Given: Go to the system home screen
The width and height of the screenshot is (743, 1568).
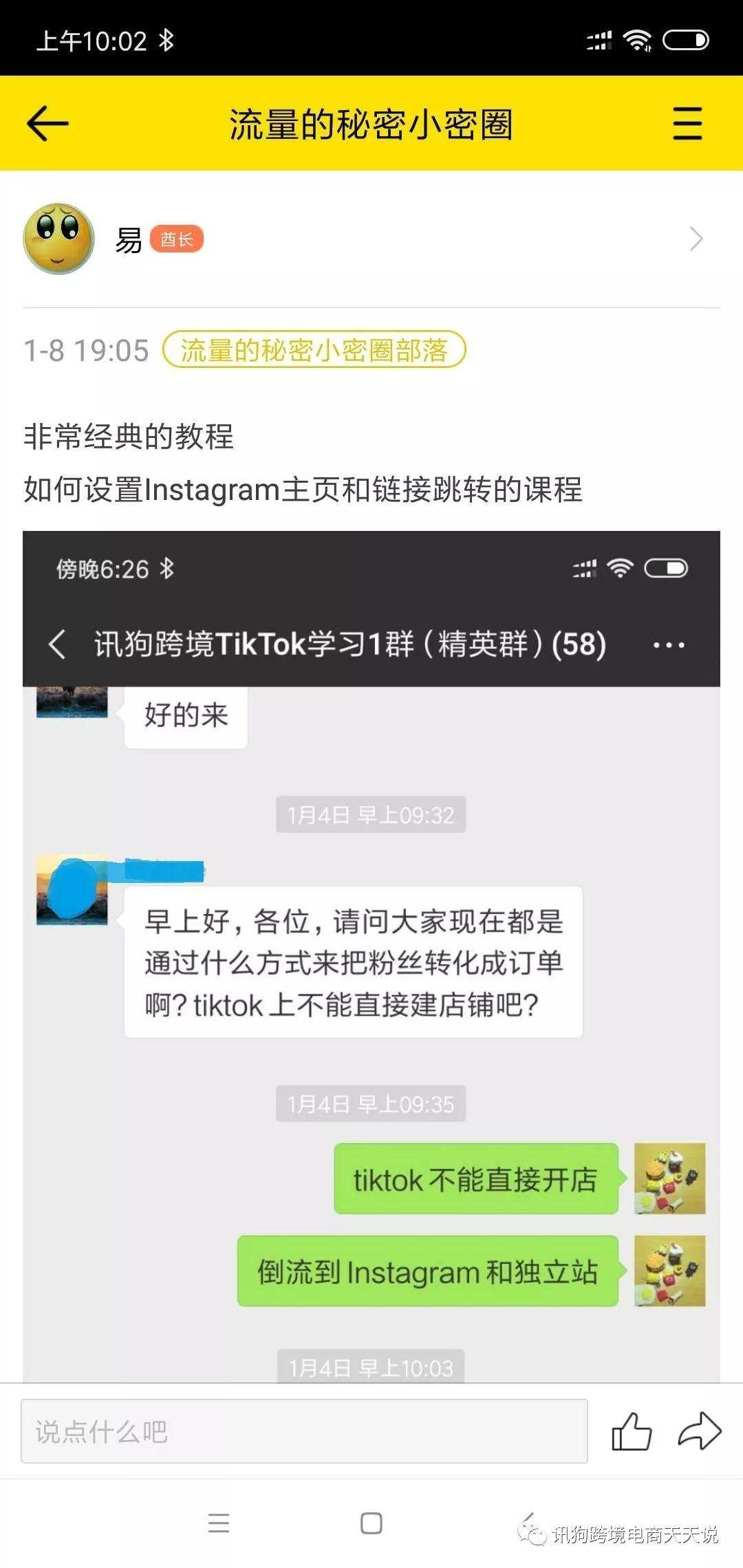Looking at the screenshot, I should [x=371, y=1523].
